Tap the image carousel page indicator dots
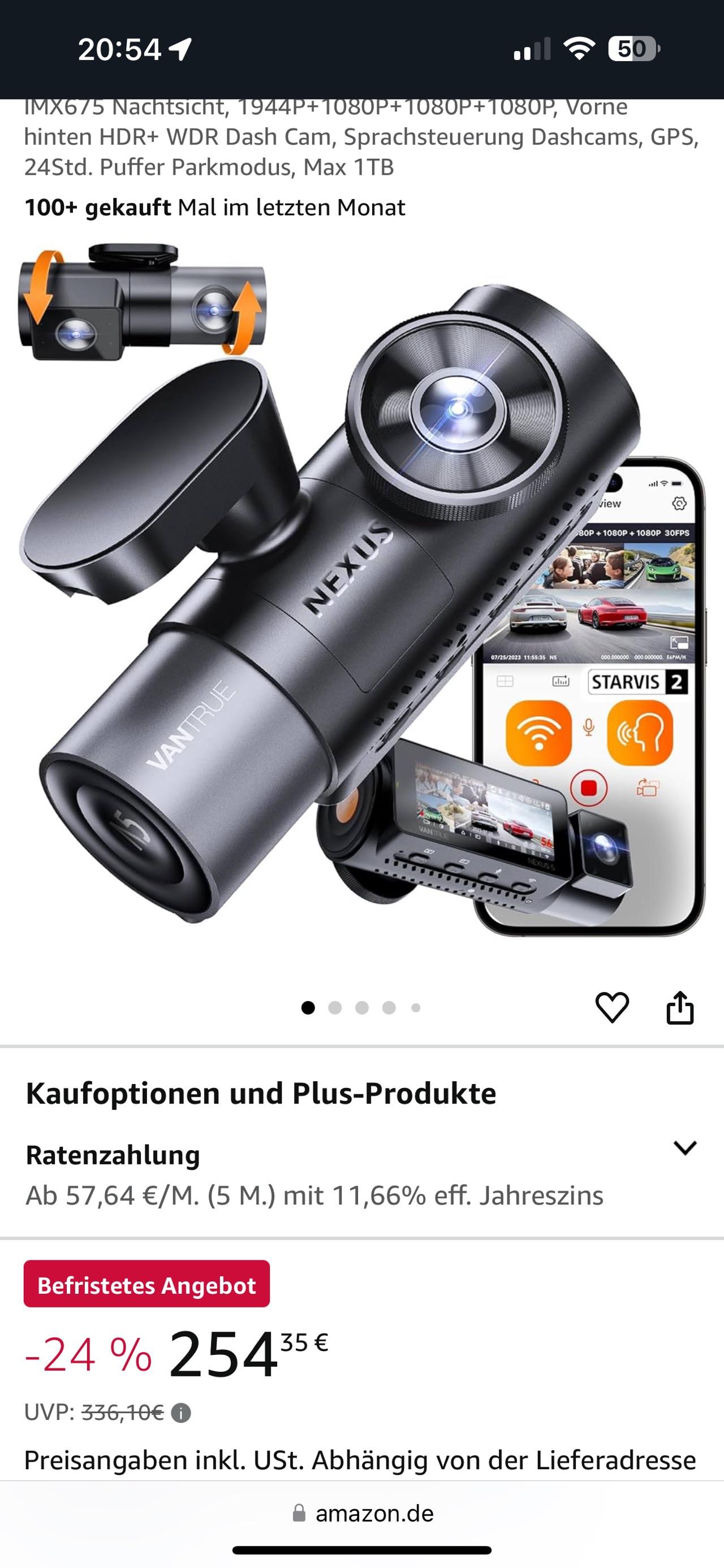 click(361, 1008)
